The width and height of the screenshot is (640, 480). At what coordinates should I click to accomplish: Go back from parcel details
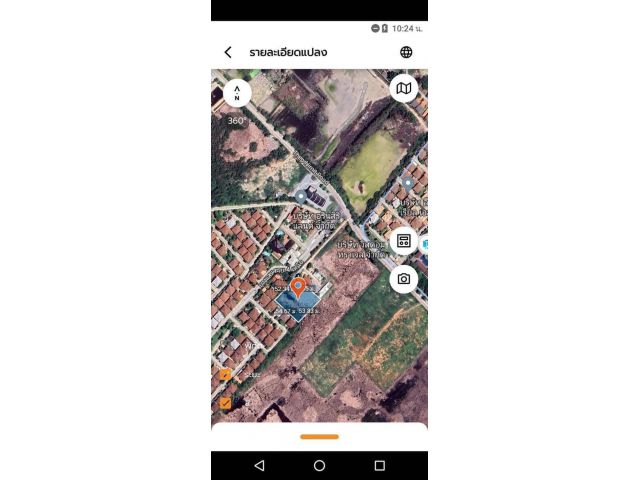pyautogui.click(x=228, y=52)
